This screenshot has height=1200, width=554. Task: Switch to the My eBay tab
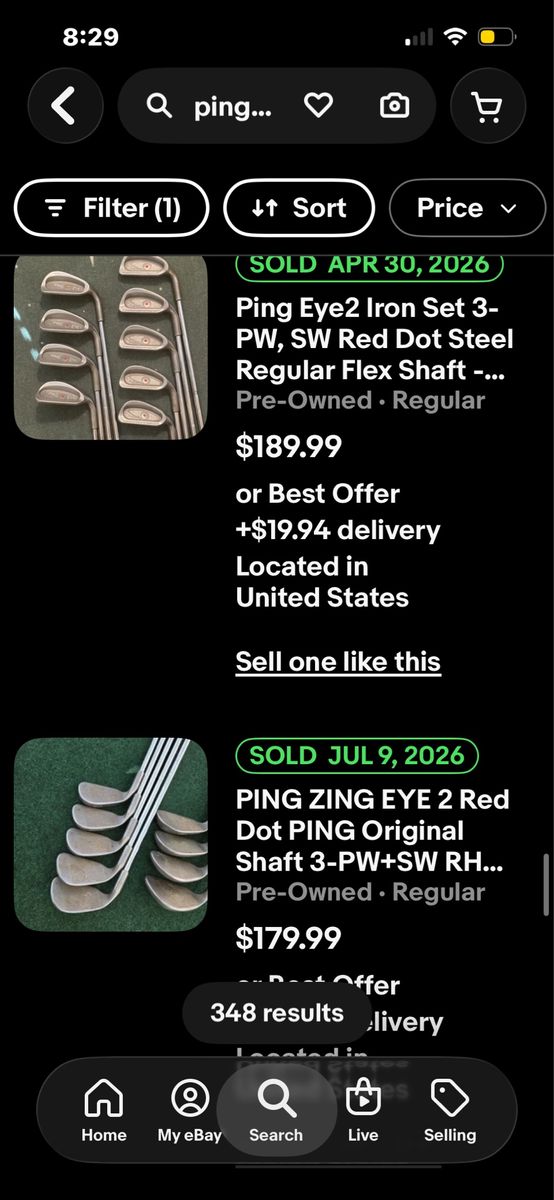coord(190,1110)
